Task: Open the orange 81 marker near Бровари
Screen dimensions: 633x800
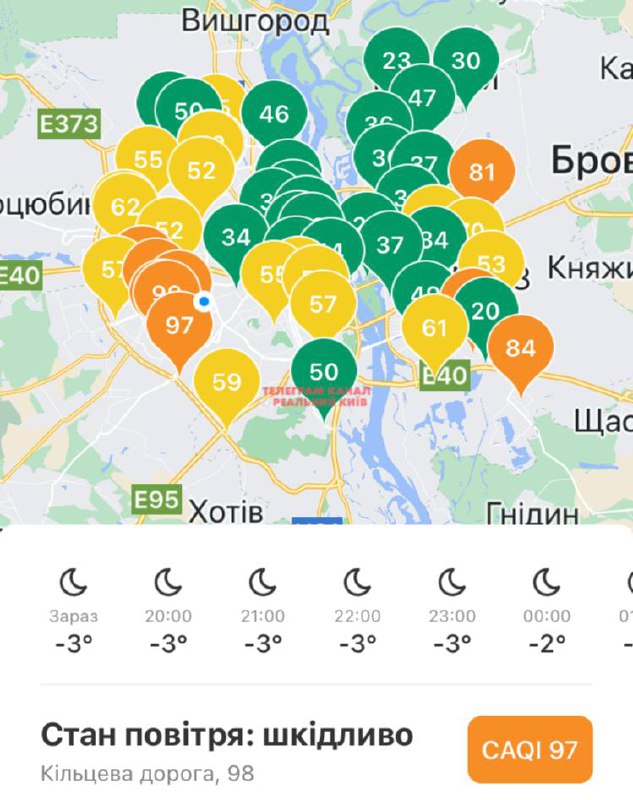Action: pyautogui.click(x=482, y=173)
